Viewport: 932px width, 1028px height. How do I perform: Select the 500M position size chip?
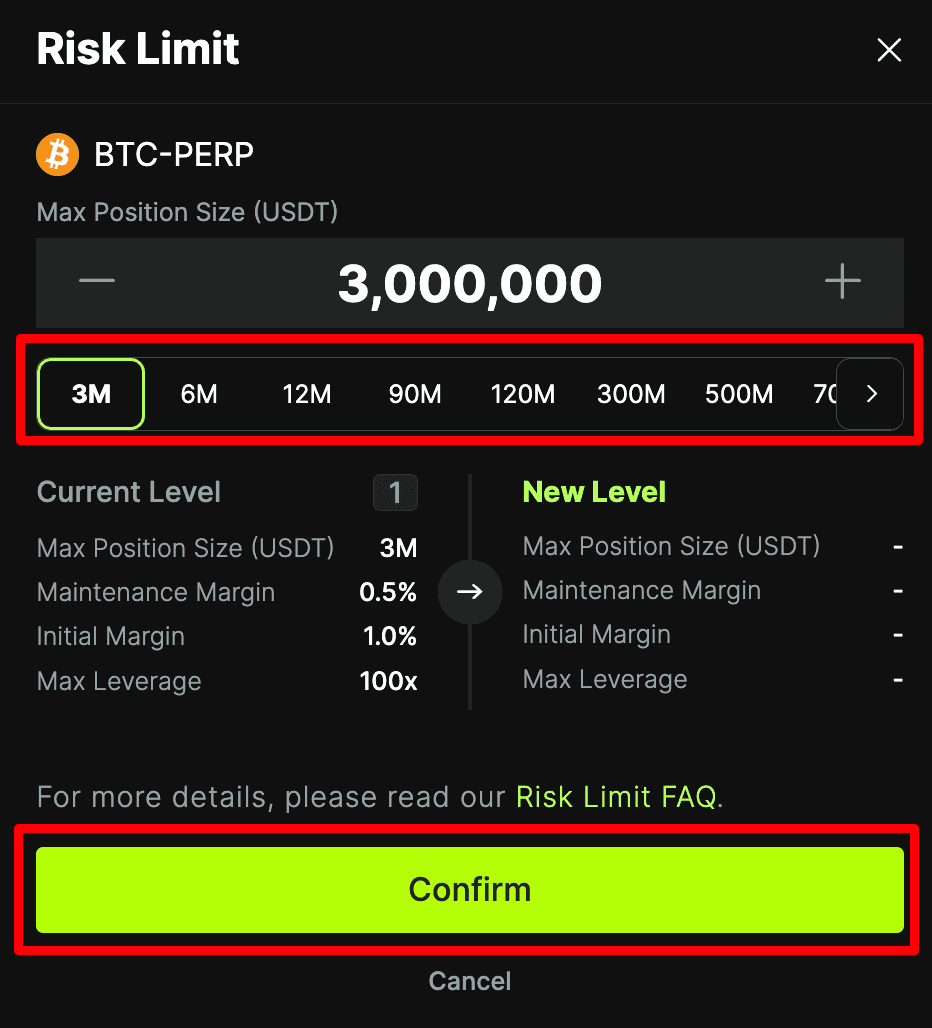tap(739, 394)
